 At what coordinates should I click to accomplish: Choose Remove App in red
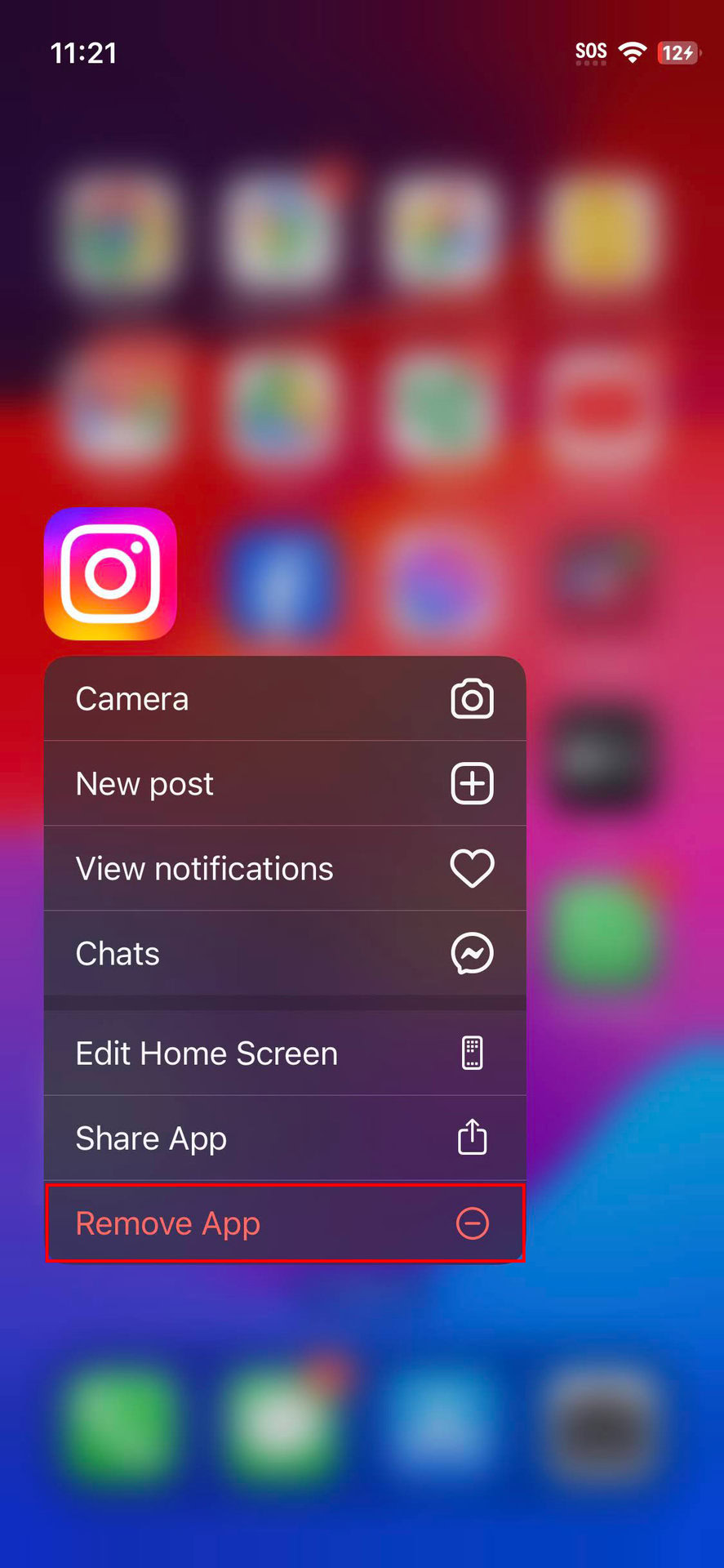[284, 1223]
